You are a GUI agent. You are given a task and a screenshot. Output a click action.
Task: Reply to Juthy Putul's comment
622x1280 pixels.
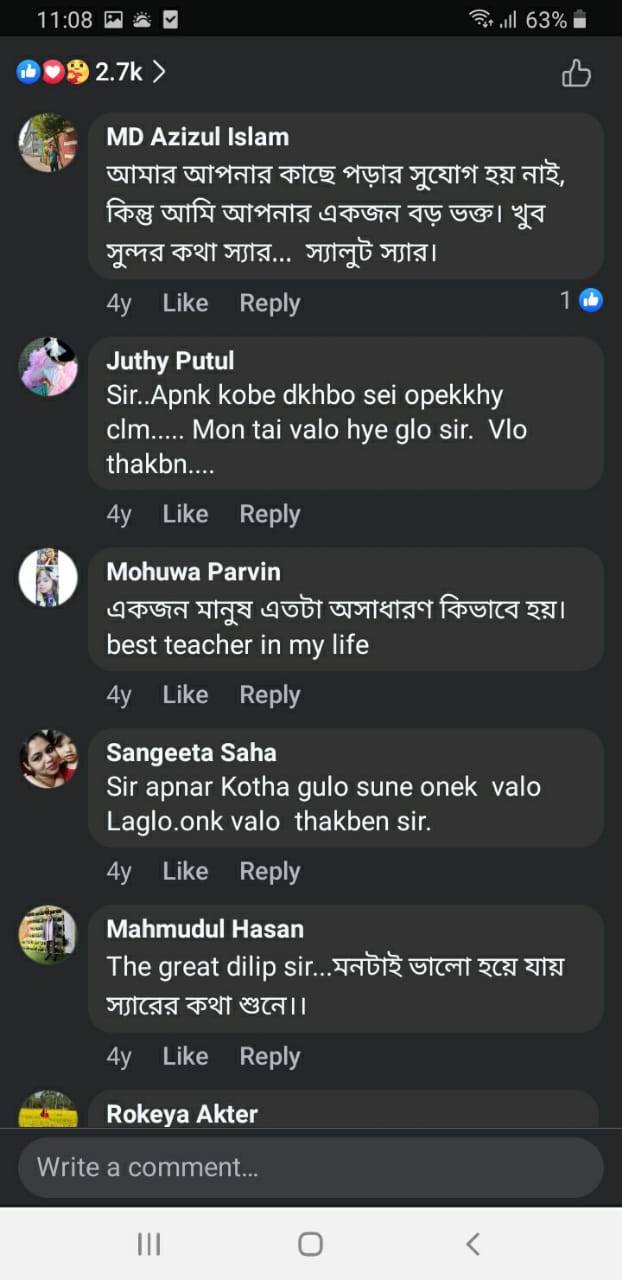point(269,514)
